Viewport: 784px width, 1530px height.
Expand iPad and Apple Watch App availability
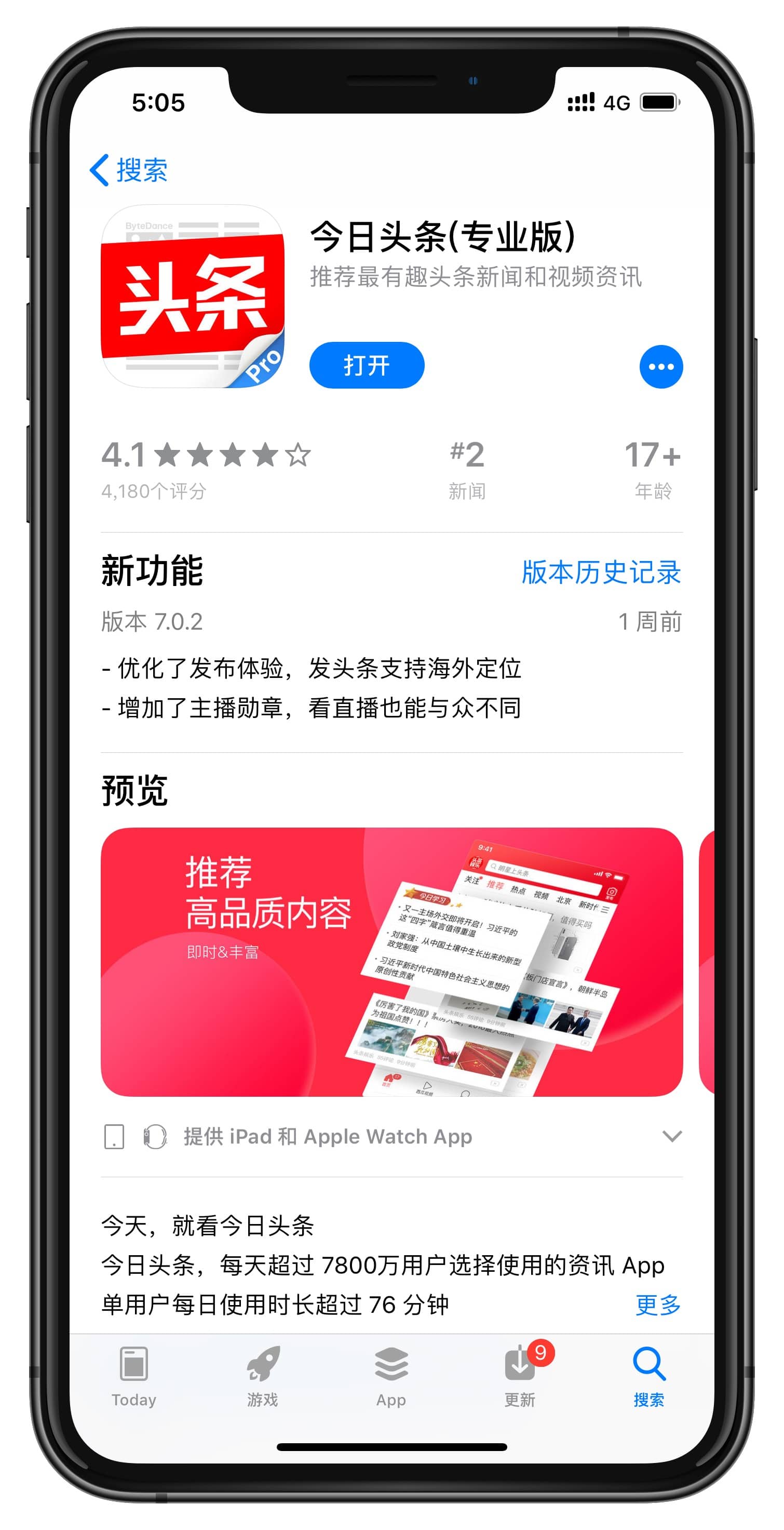click(671, 1136)
